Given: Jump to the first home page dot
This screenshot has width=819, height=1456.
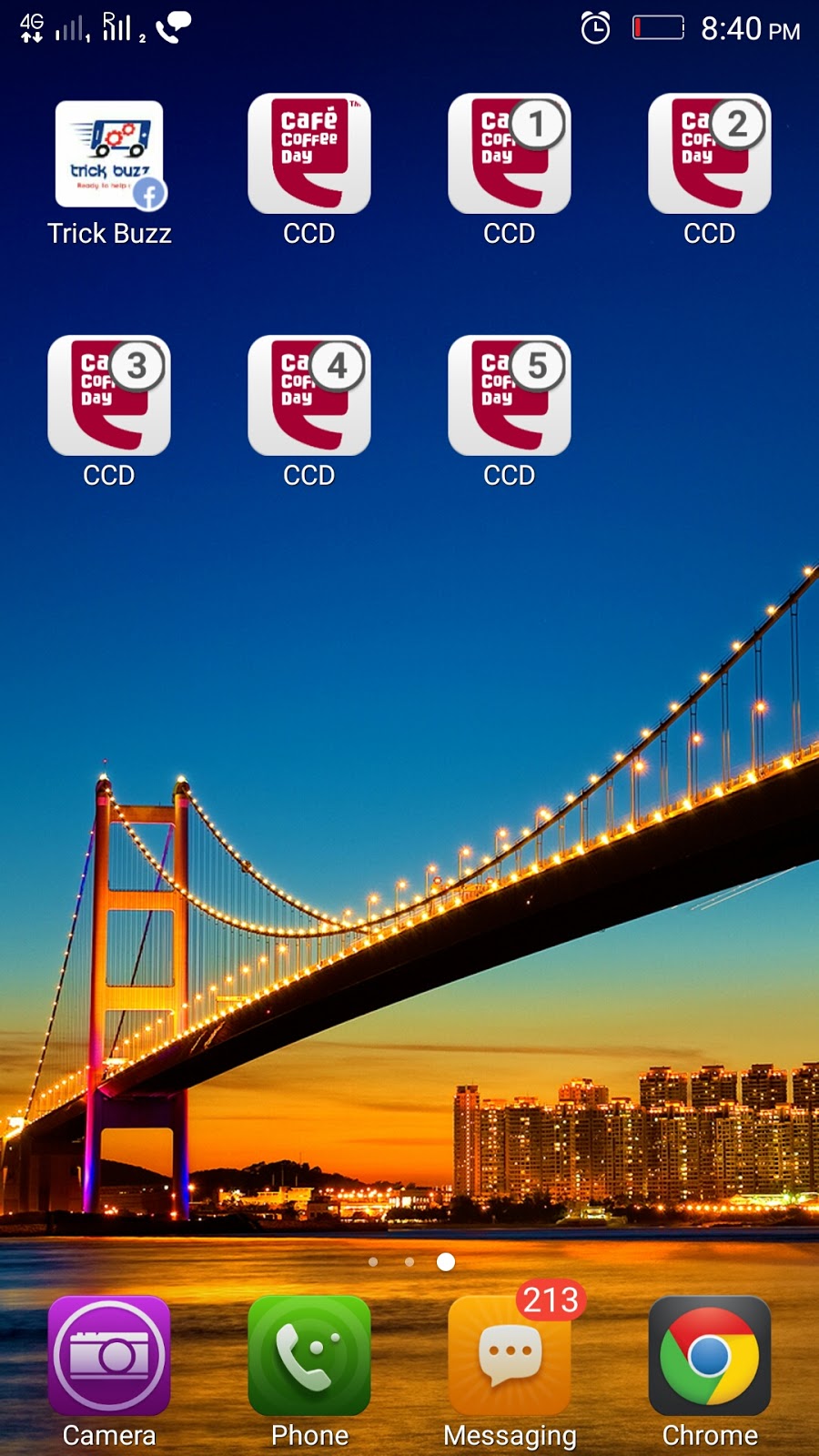Looking at the screenshot, I should pyautogui.click(x=373, y=1262).
